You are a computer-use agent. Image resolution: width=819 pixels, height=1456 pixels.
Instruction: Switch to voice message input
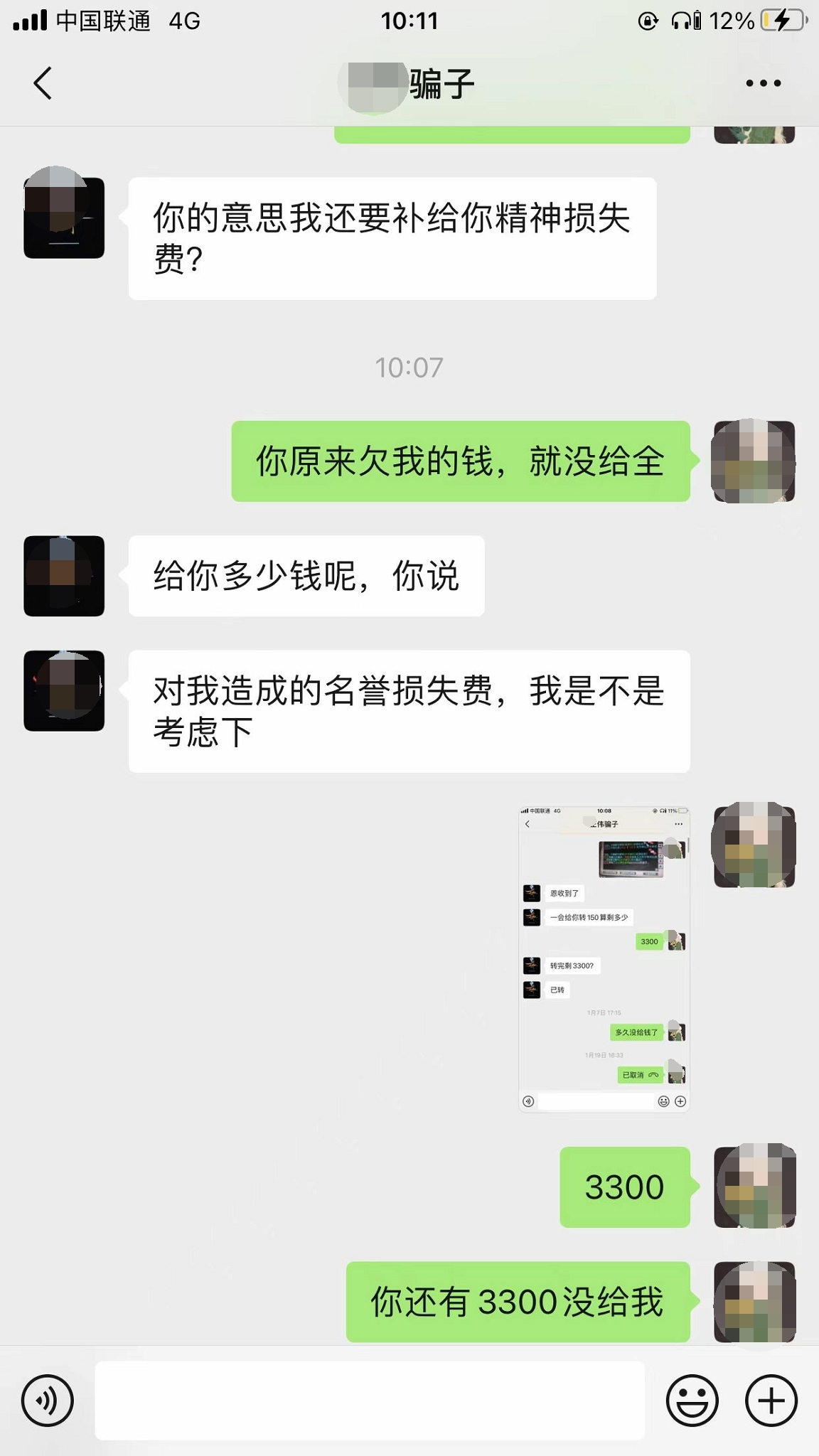point(48,1401)
